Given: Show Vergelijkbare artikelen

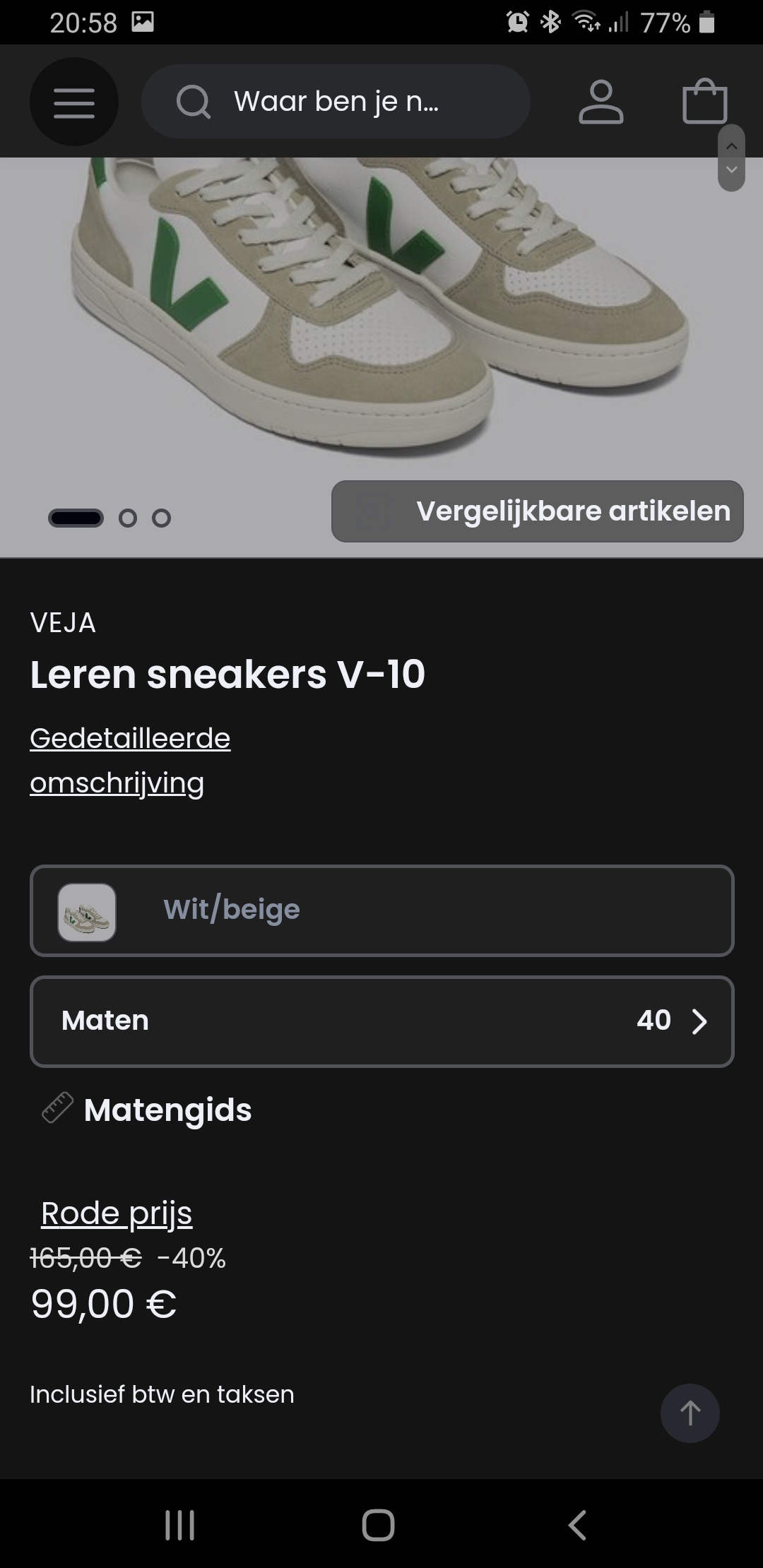Looking at the screenshot, I should click(x=537, y=511).
